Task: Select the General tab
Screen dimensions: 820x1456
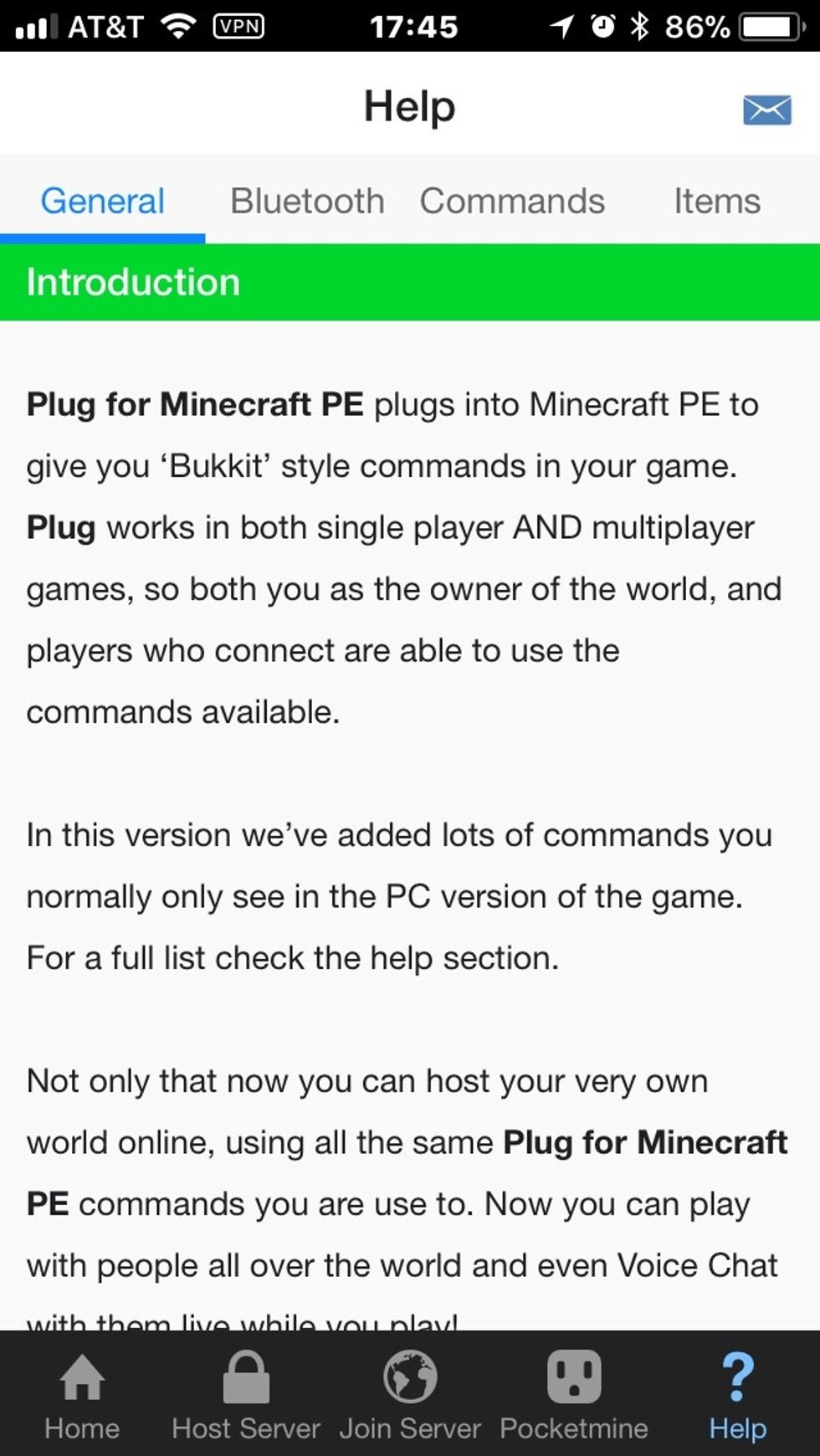Action: tap(102, 201)
